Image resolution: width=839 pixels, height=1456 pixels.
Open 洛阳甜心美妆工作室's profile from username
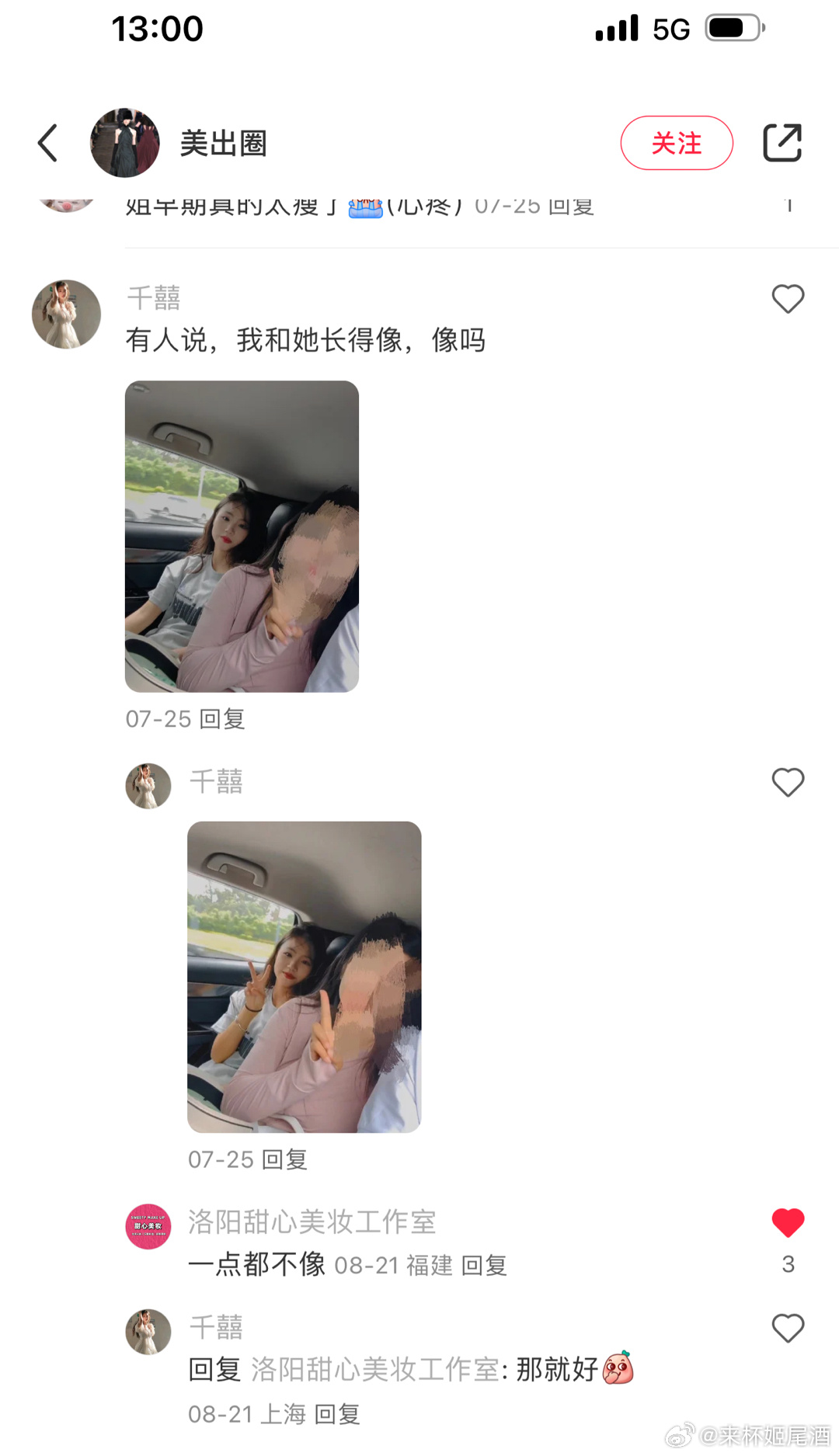(x=312, y=1222)
